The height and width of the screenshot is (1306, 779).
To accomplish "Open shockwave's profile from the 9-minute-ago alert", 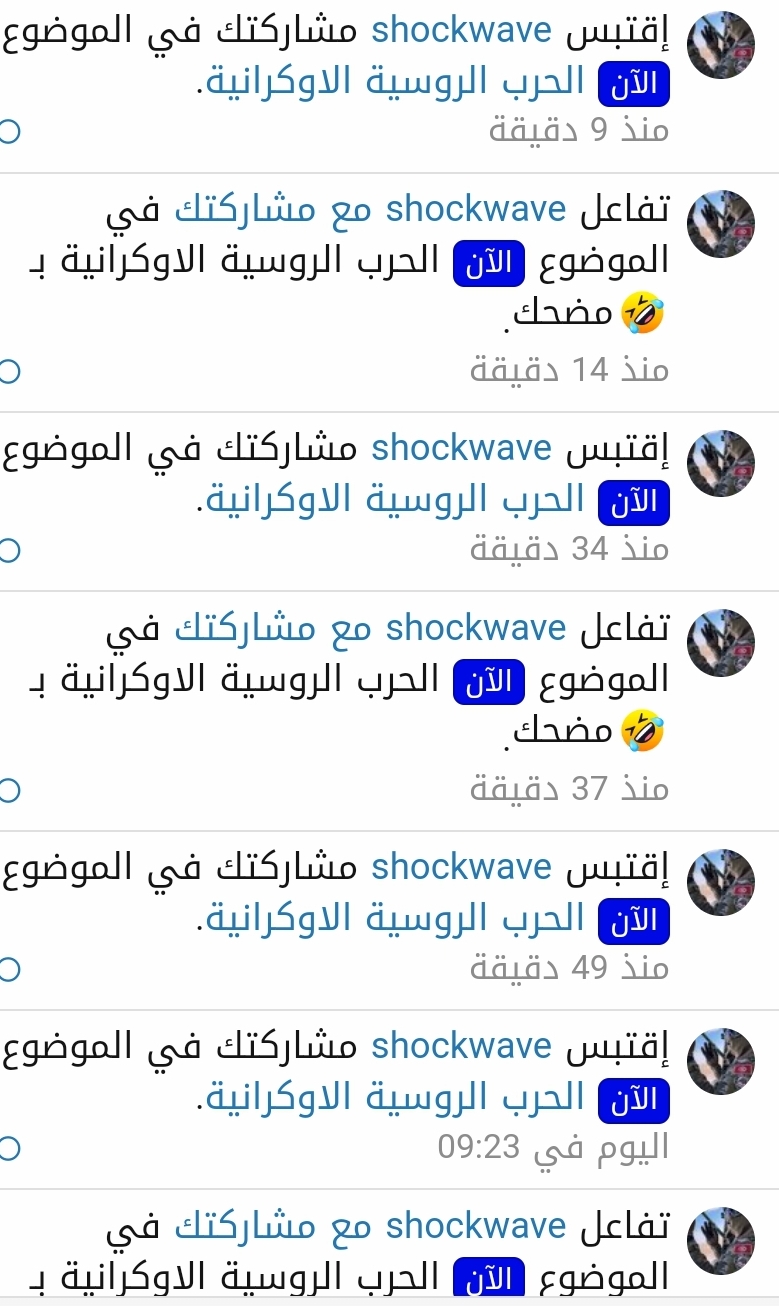I will pos(461,31).
